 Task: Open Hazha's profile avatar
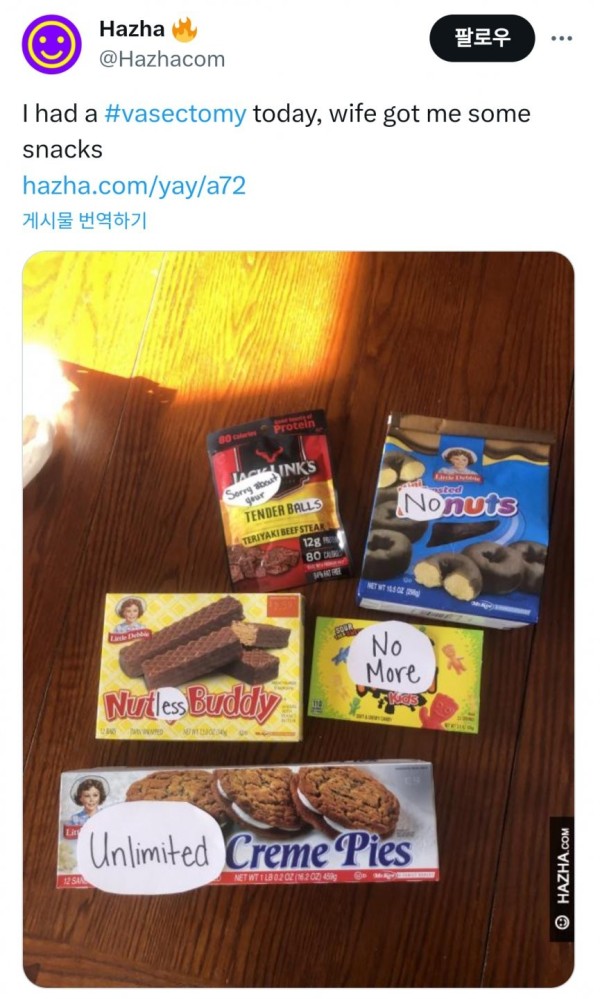coord(52,44)
